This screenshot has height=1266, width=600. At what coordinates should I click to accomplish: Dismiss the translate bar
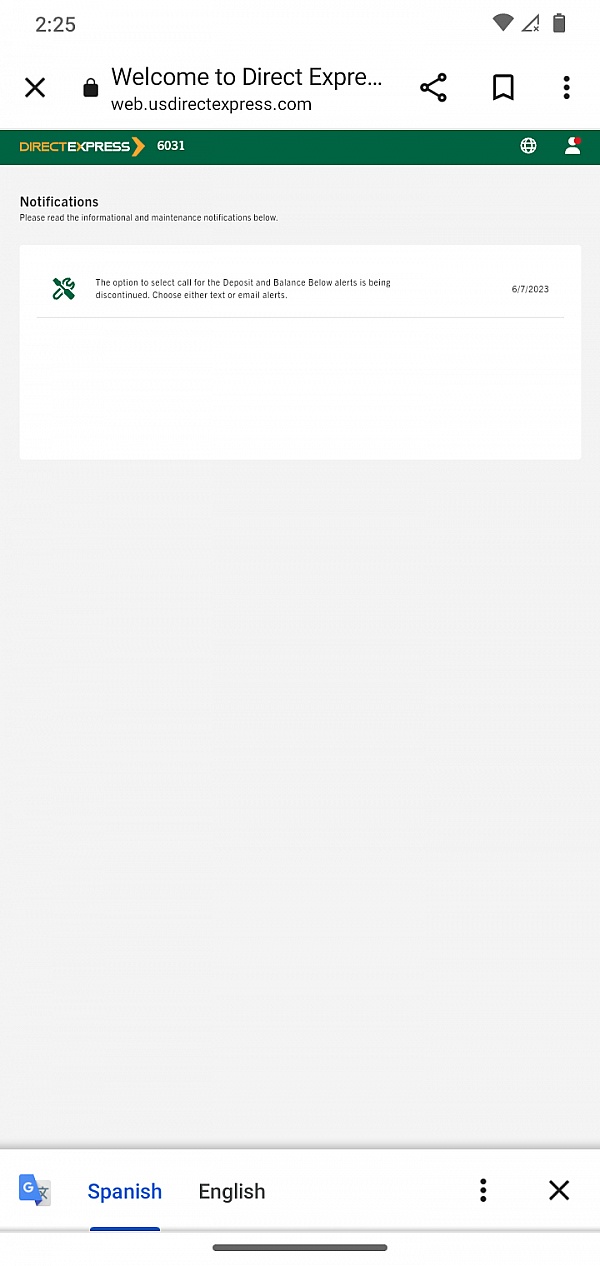[559, 1190]
